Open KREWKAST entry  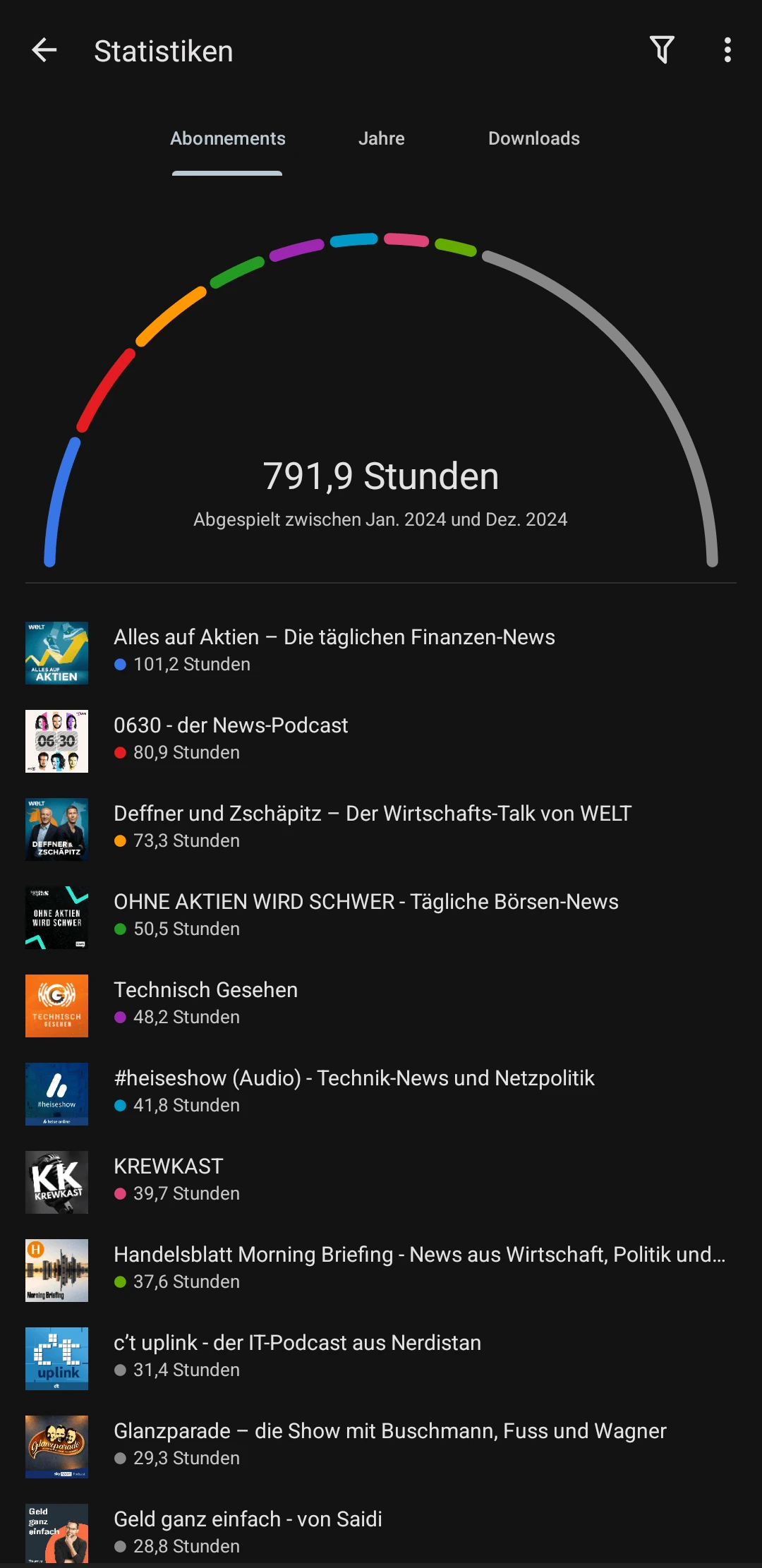pos(381,1182)
